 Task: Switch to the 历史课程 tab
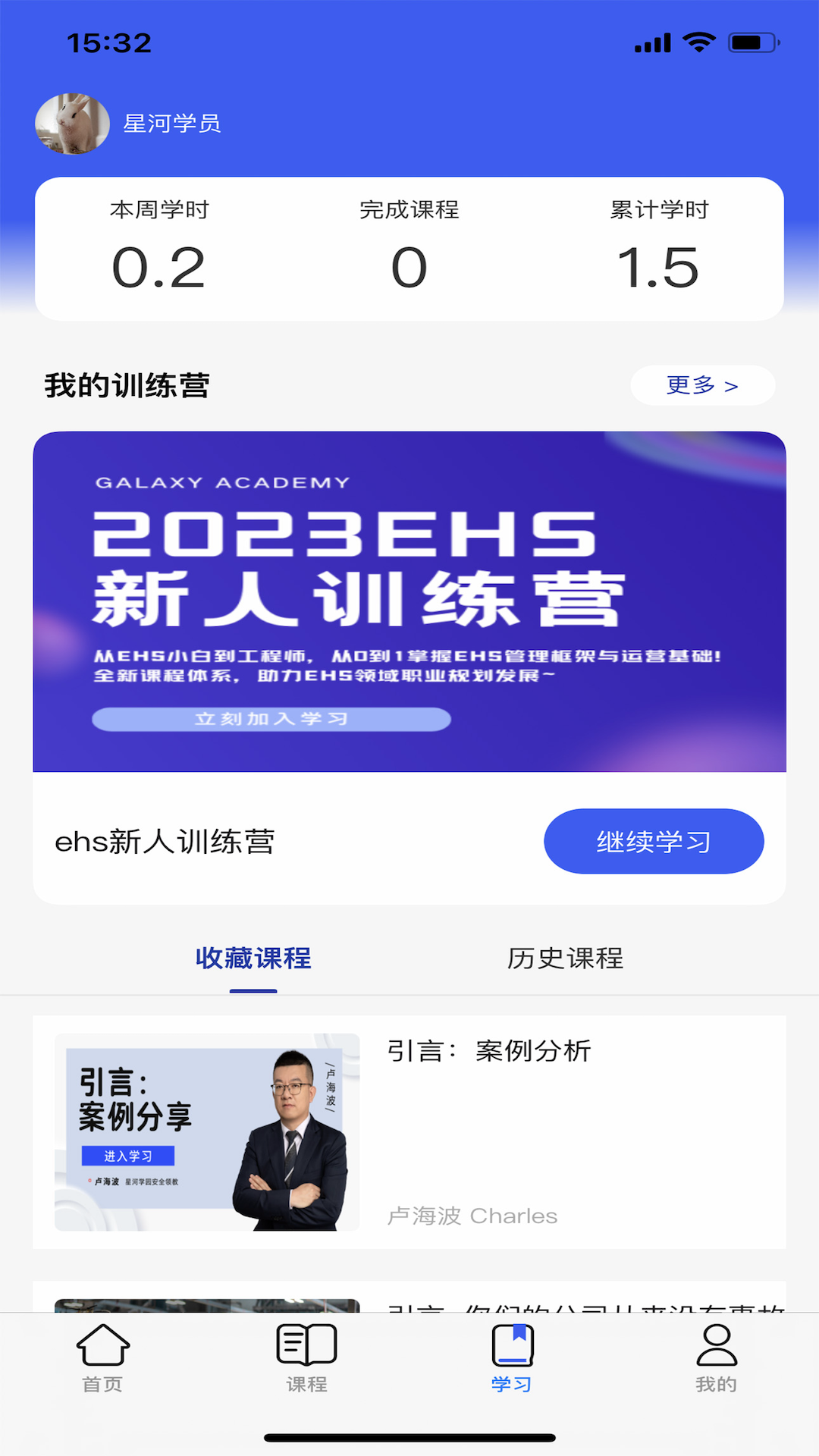pyautogui.click(x=566, y=959)
